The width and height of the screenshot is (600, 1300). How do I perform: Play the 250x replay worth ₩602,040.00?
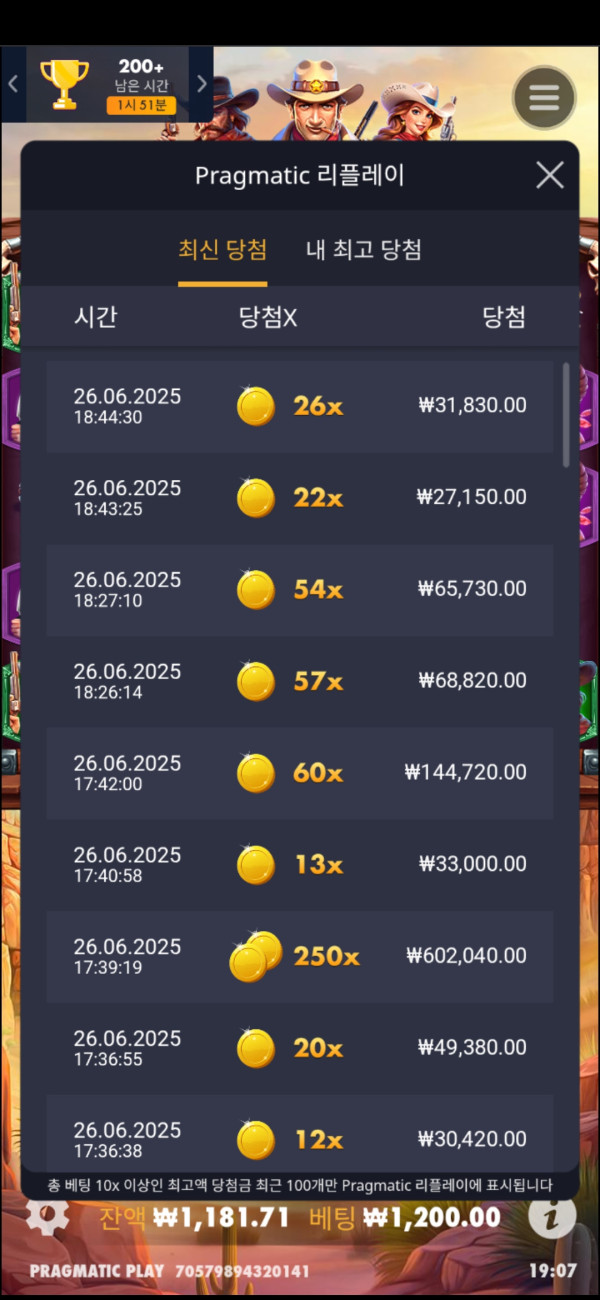pos(299,957)
